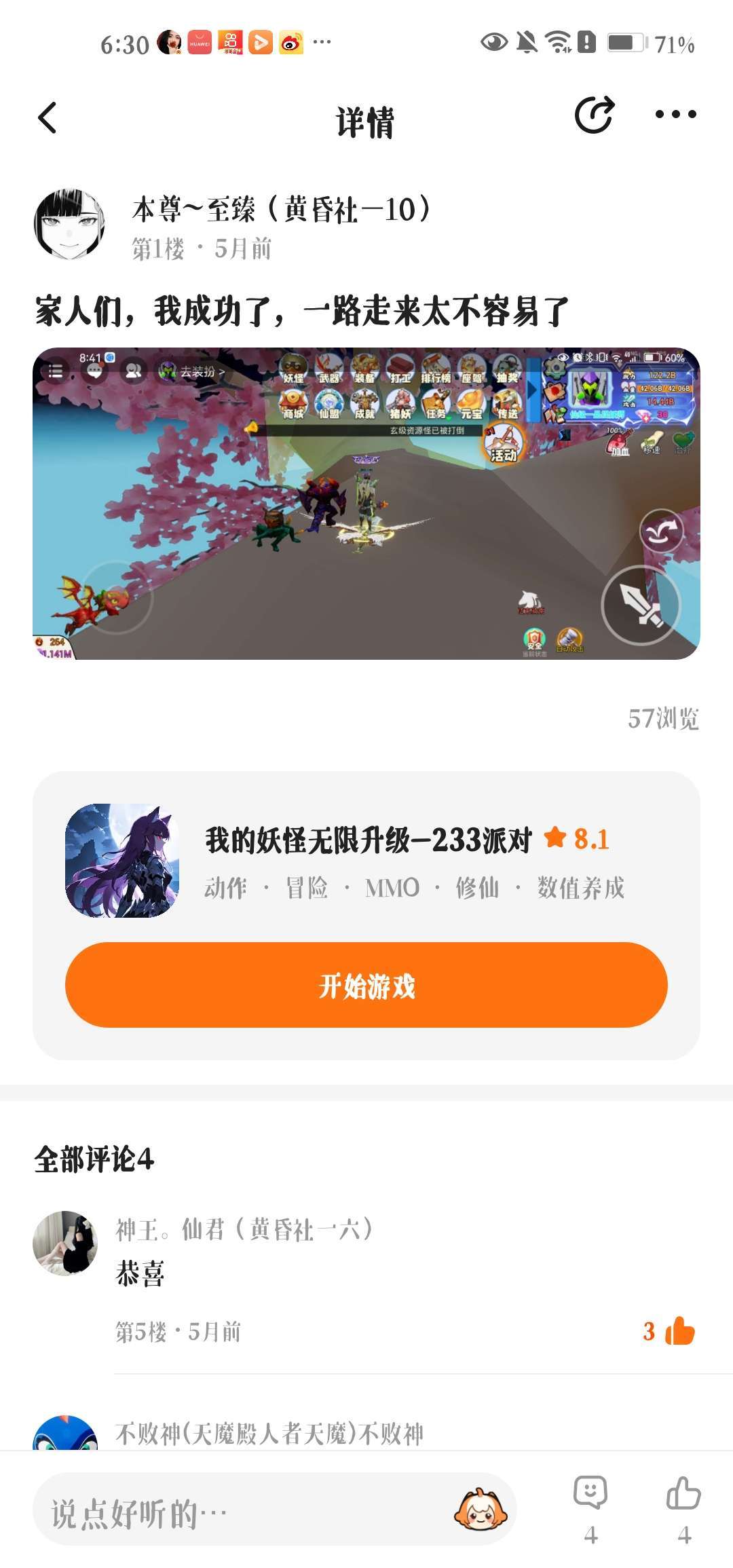Like this post with the bottom thumbs-up
The width and height of the screenshot is (733, 1568).
coord(683,1504)
